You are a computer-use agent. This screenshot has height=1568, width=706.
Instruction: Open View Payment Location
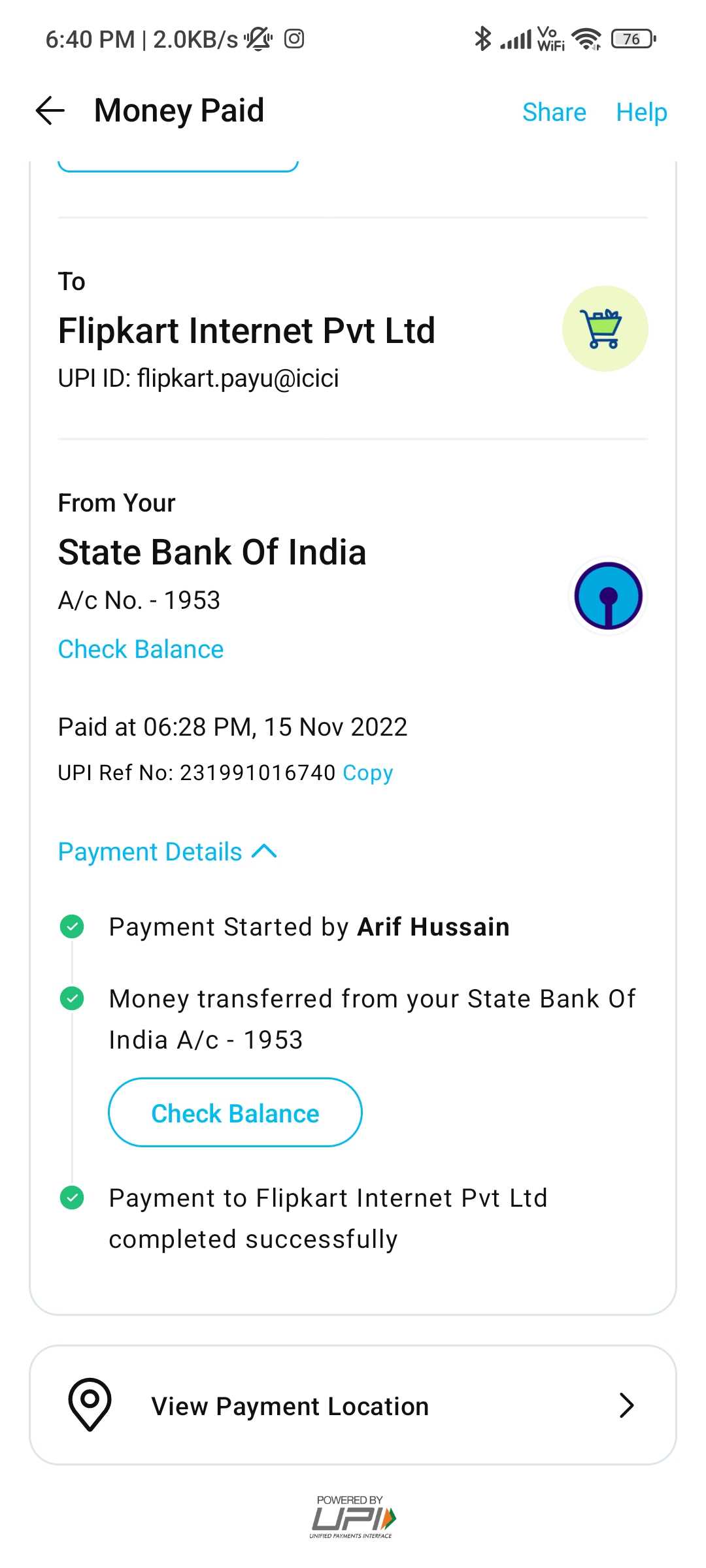[x=353, y=1406]
